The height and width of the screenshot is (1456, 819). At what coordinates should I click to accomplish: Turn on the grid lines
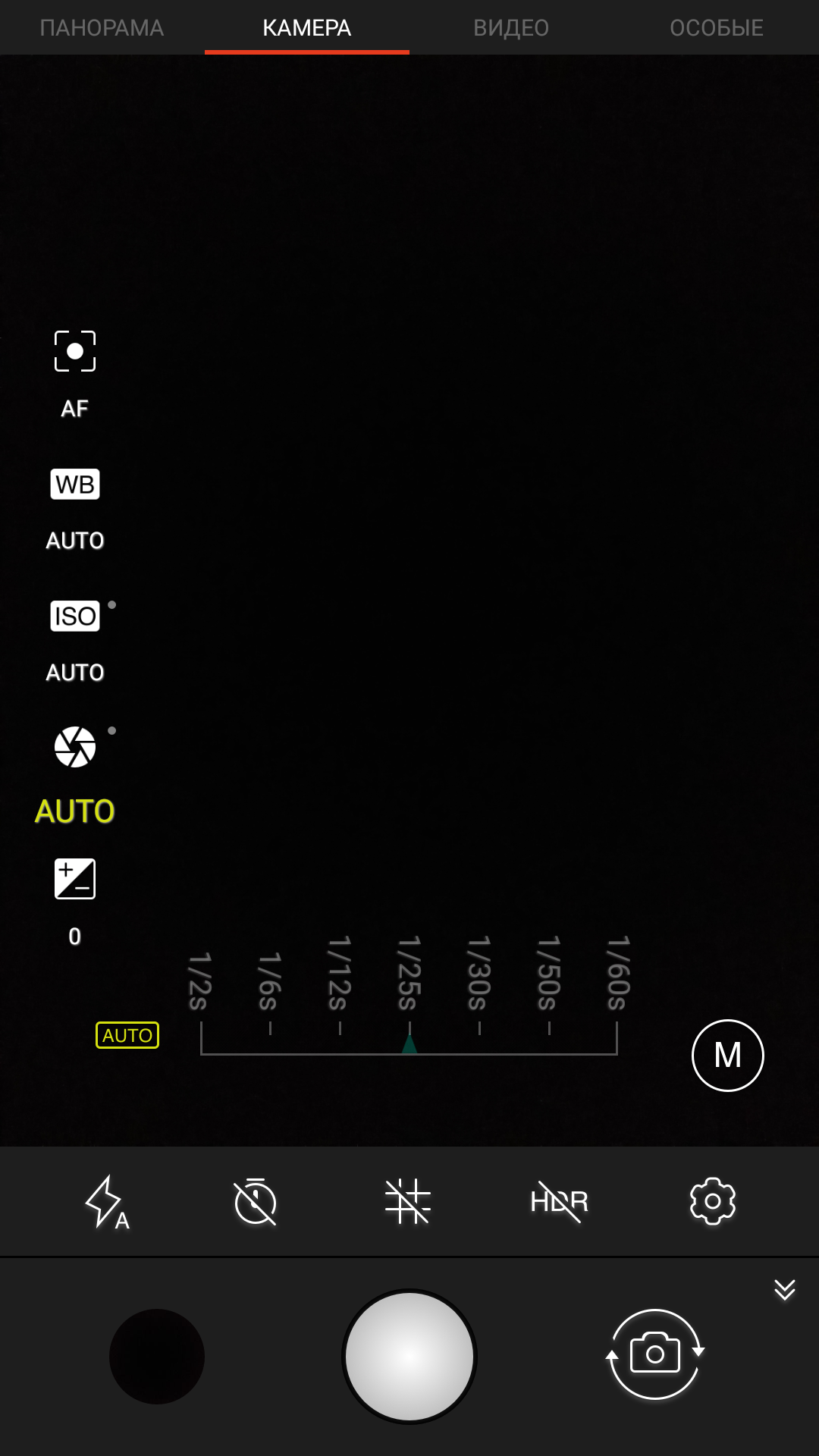(x=408, y=1202)
